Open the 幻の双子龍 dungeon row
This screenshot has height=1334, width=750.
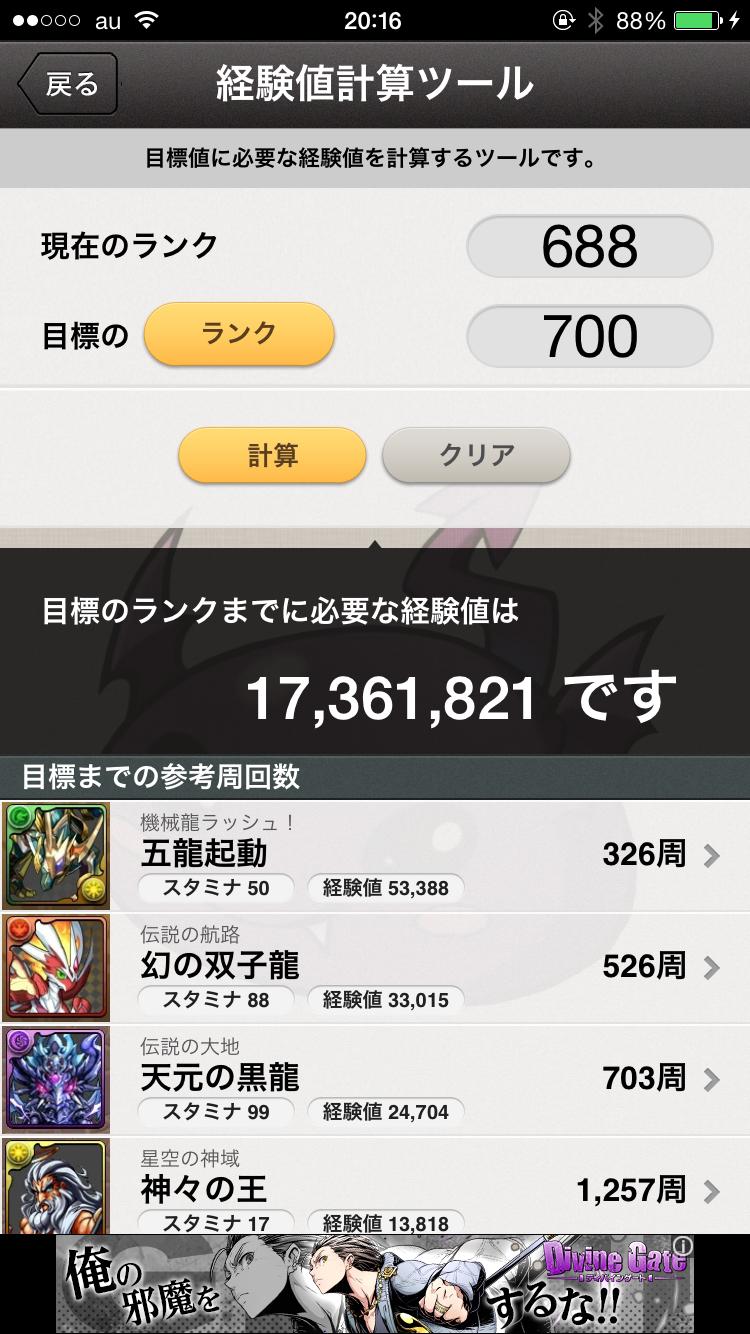click(375, 968)
